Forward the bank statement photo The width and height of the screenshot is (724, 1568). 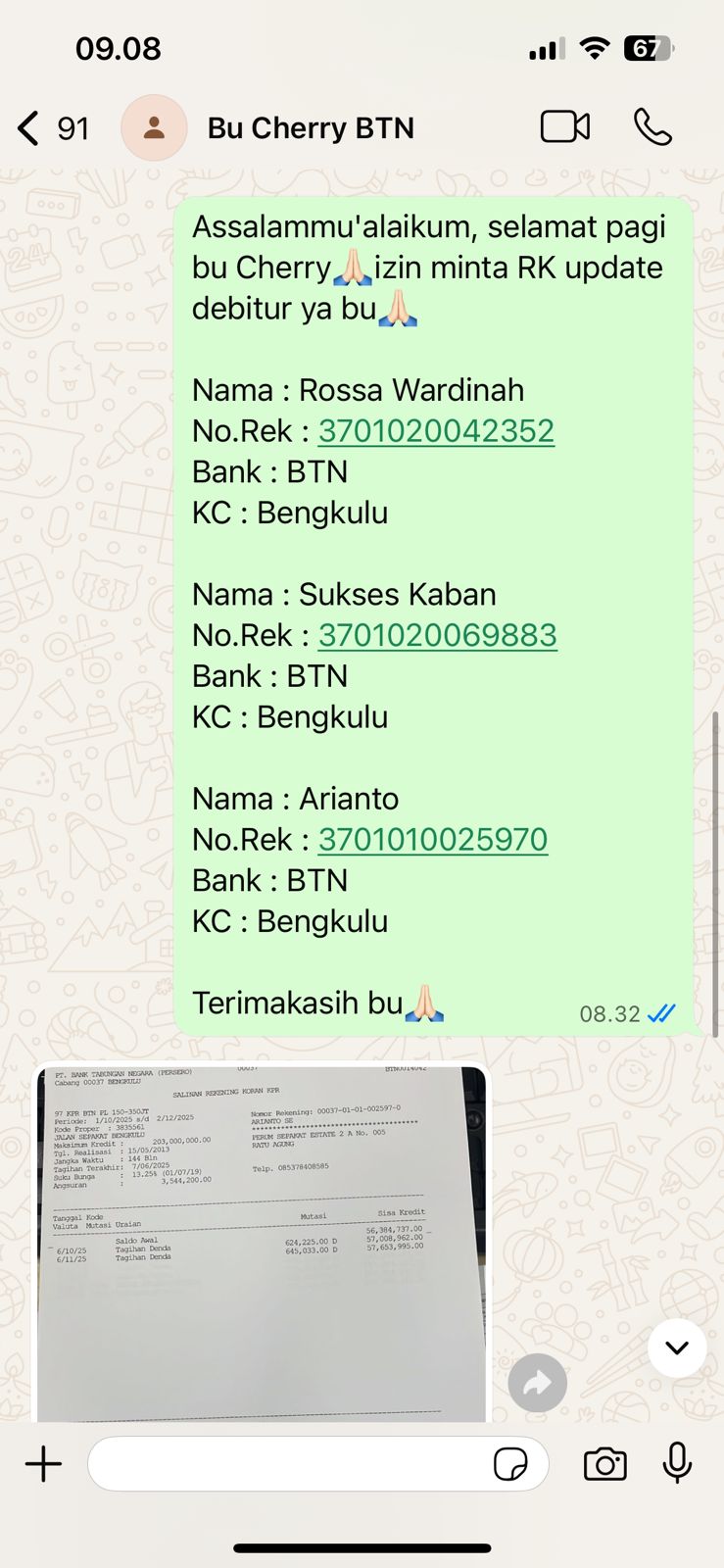(537, 1383)
